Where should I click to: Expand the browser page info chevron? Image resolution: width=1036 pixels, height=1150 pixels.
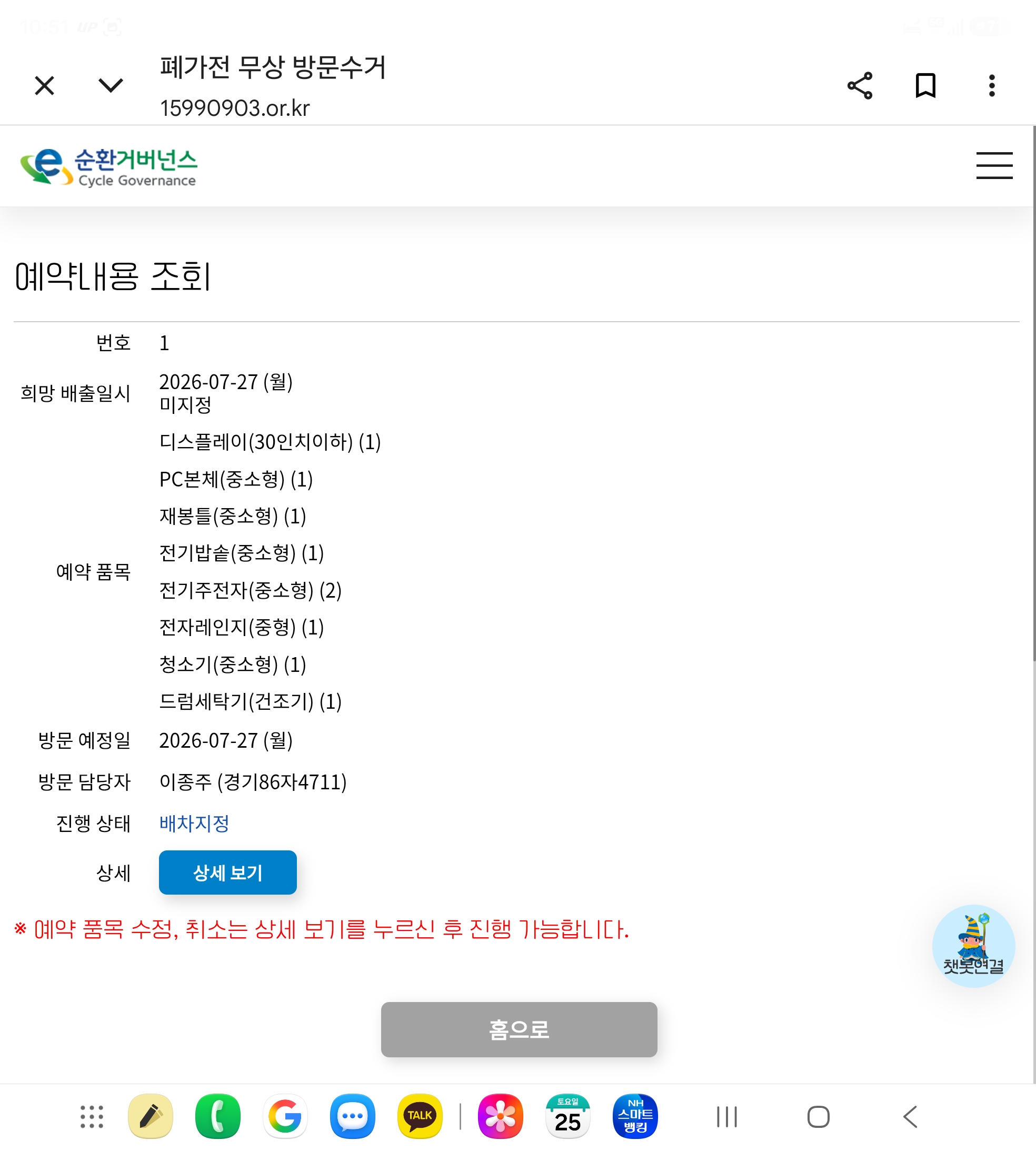(111, 86)
